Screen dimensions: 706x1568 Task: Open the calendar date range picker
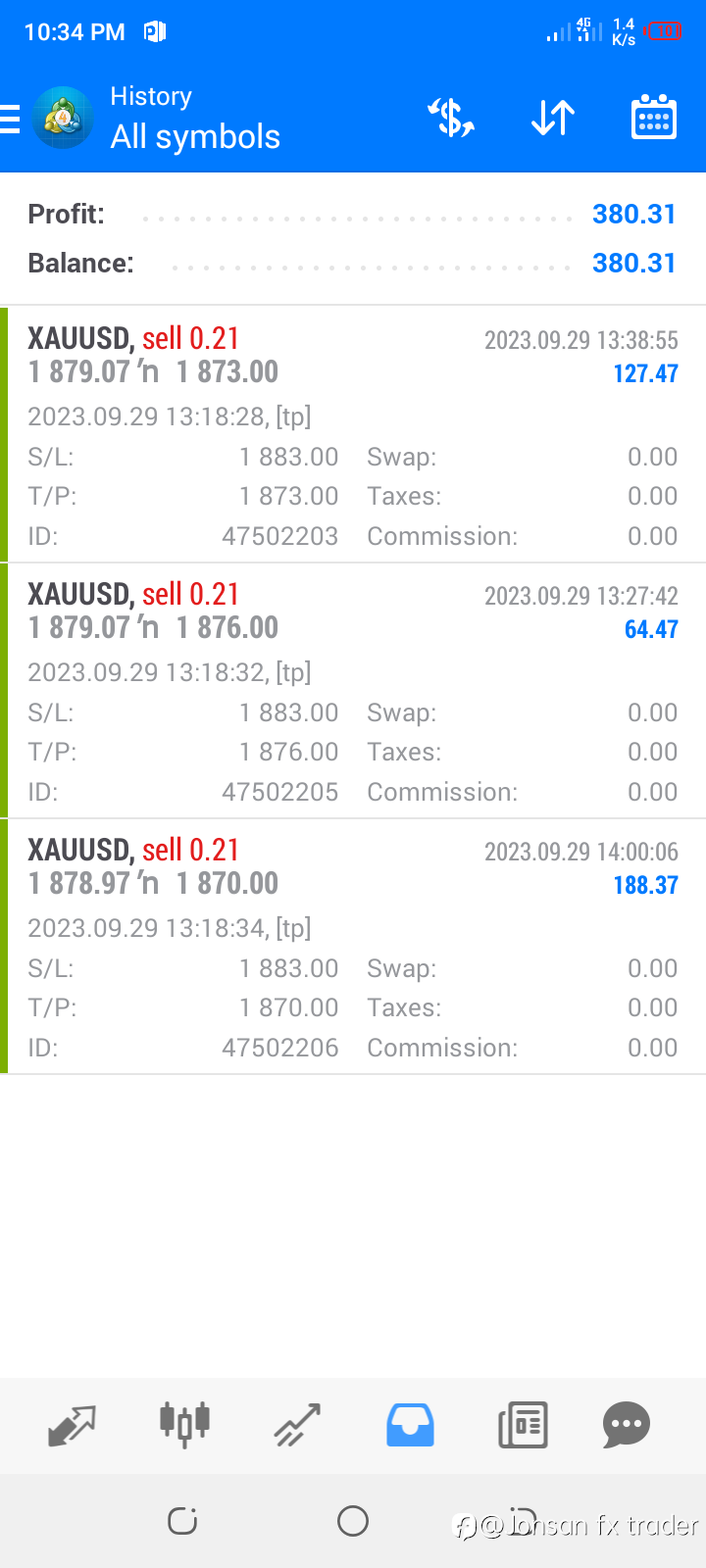pos(654,118)
